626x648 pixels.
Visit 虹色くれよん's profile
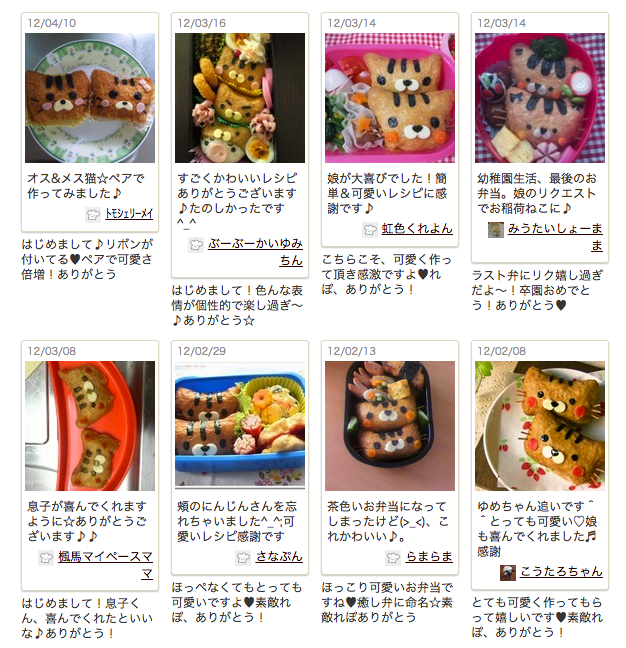click(416, 228)
